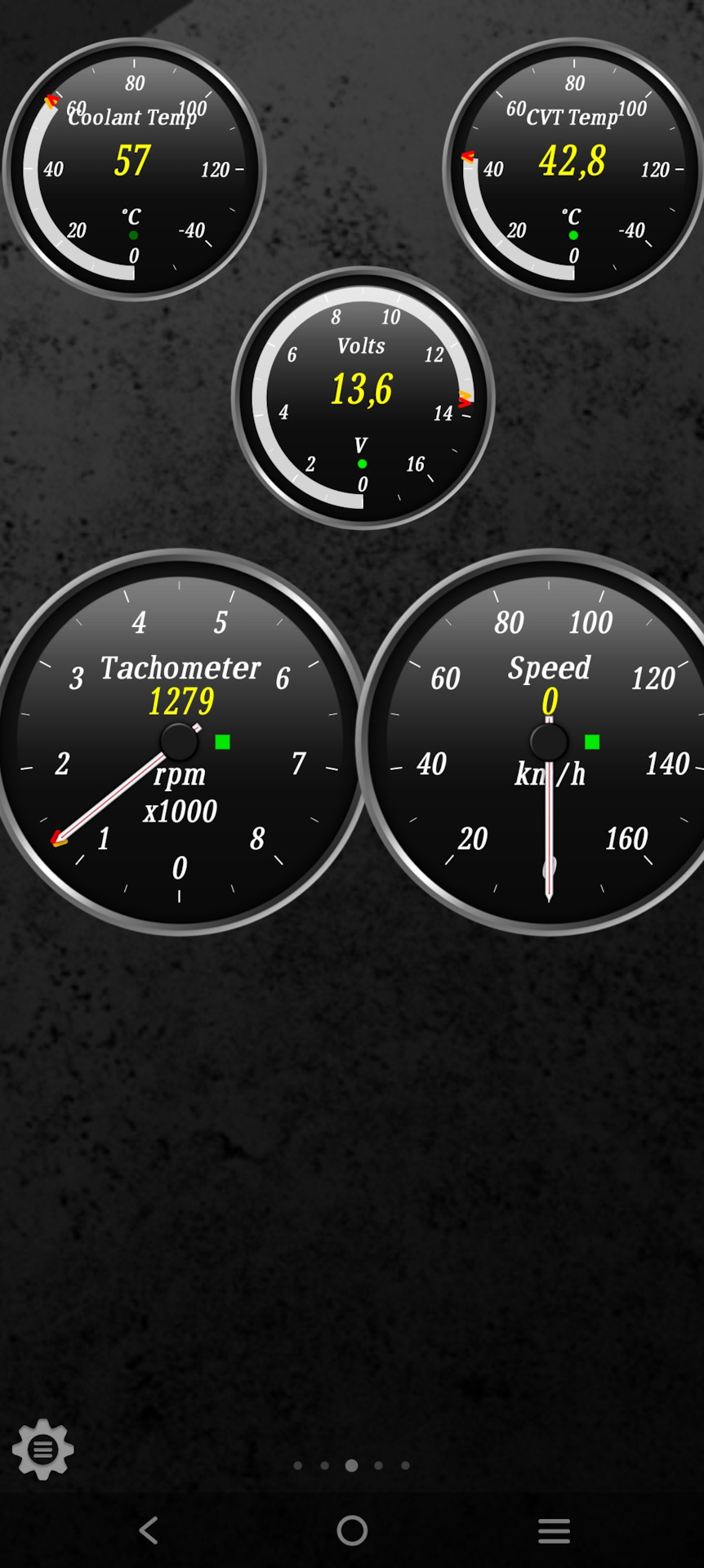Show recent apps

point(554,1530)
